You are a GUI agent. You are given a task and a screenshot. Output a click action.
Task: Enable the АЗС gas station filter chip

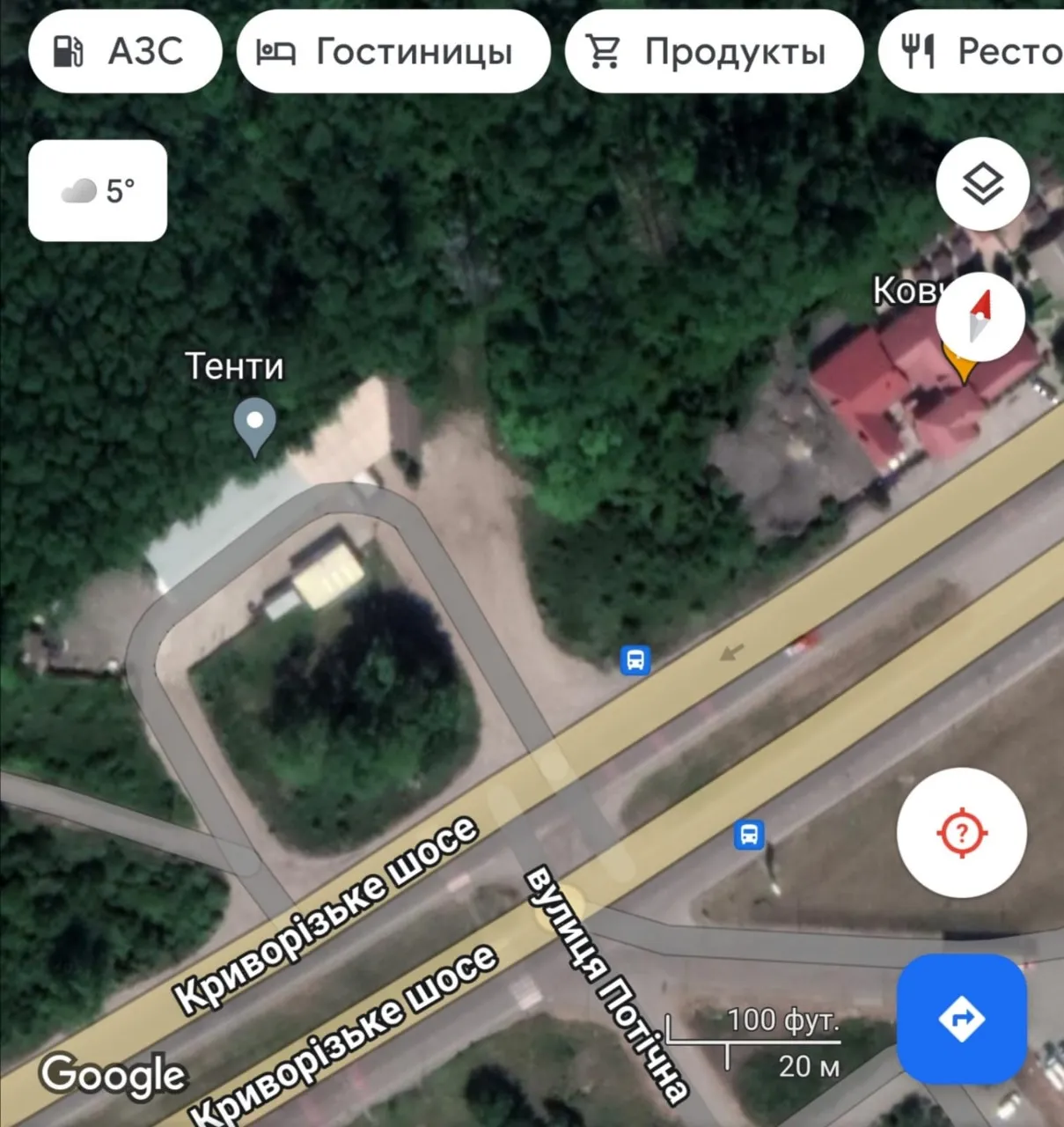(125, 51)
